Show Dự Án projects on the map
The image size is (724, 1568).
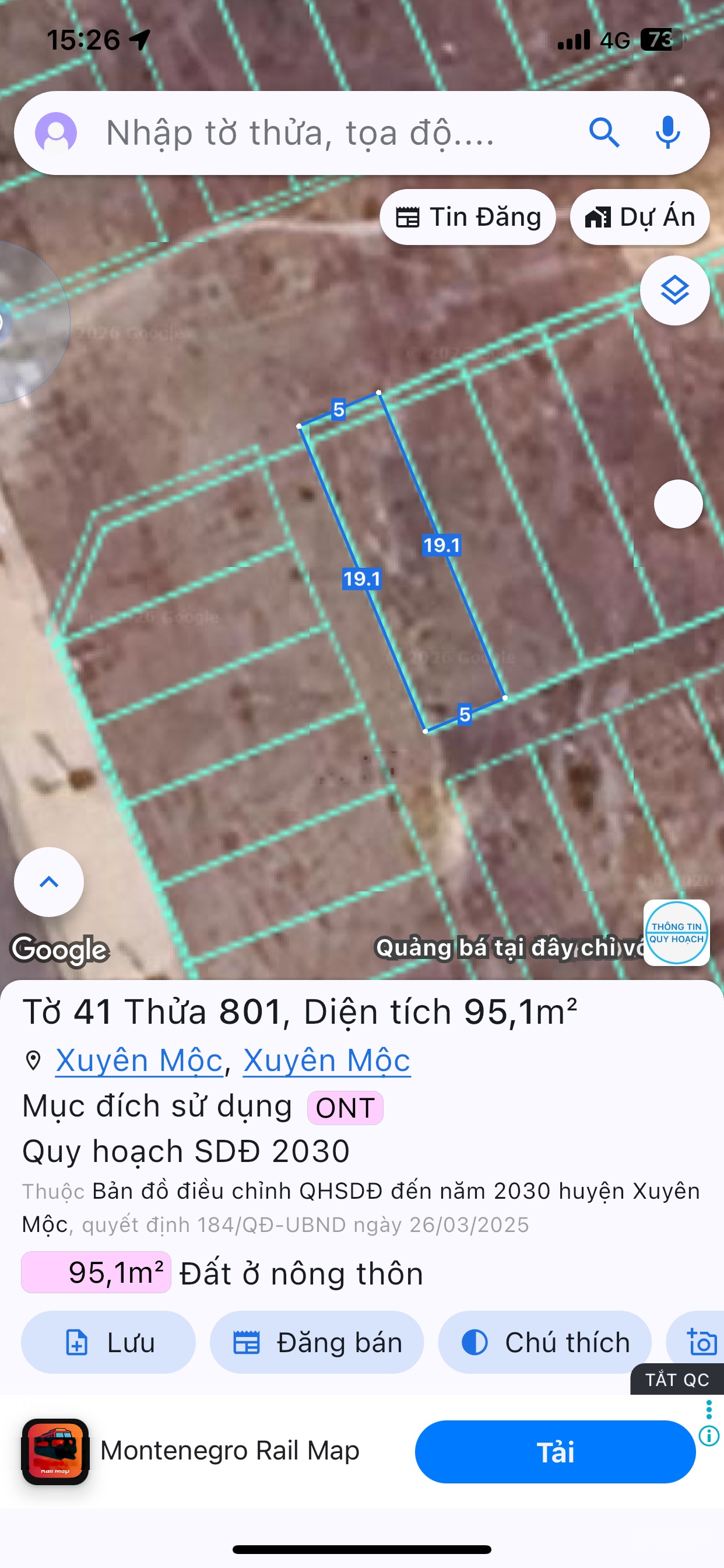(x=639, y=218)
